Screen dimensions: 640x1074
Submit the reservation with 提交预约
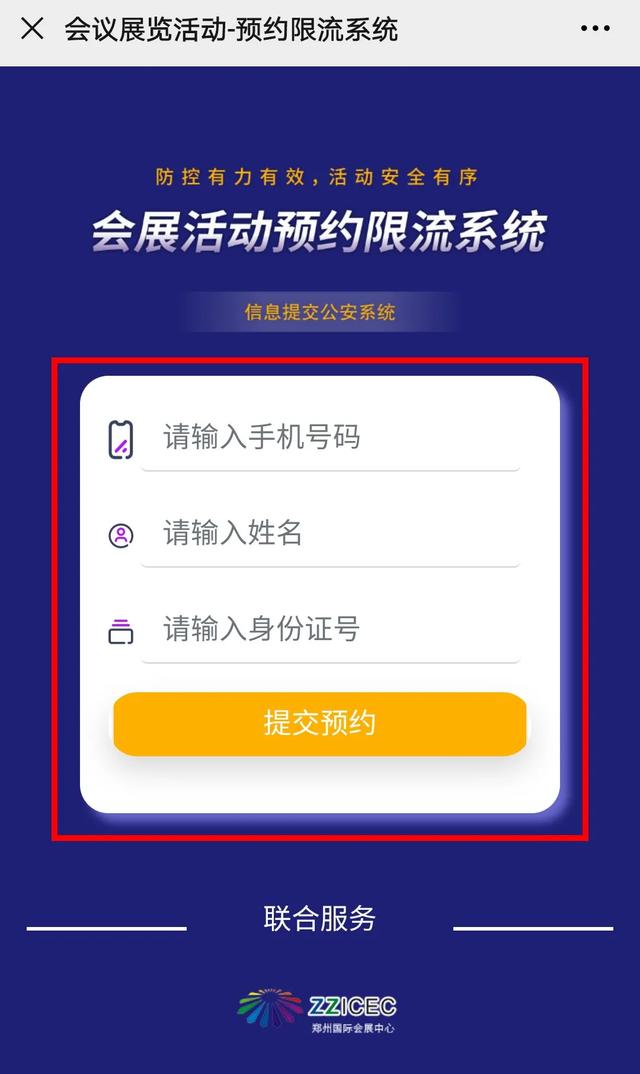pos(320,724)
